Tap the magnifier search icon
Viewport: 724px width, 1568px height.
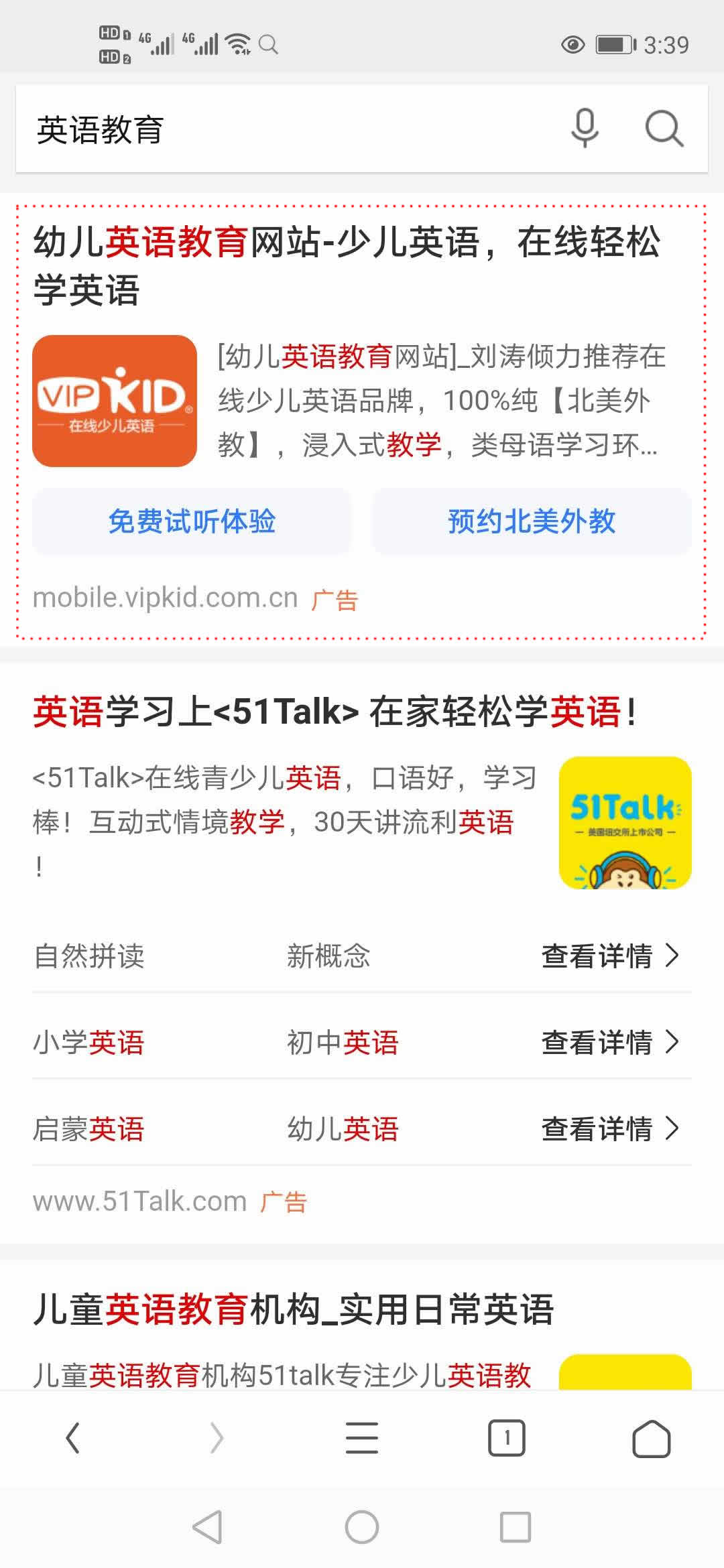664,128
